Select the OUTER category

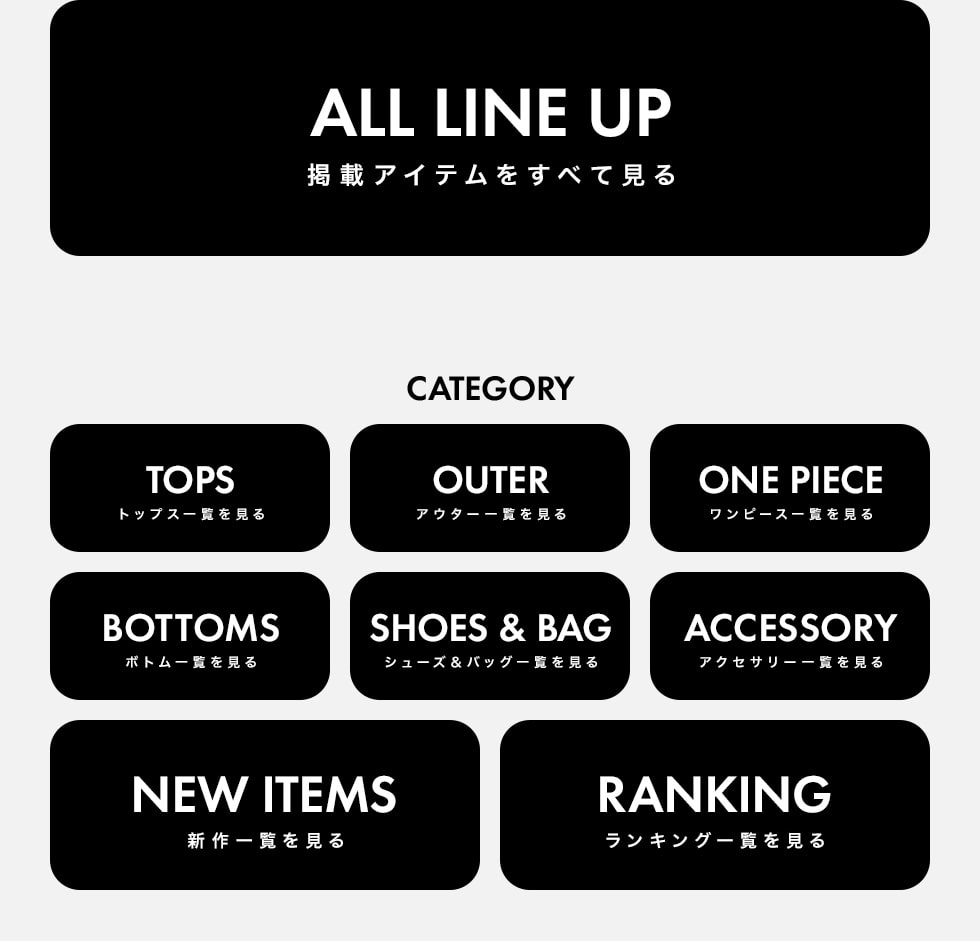click(x=490, y=488)
